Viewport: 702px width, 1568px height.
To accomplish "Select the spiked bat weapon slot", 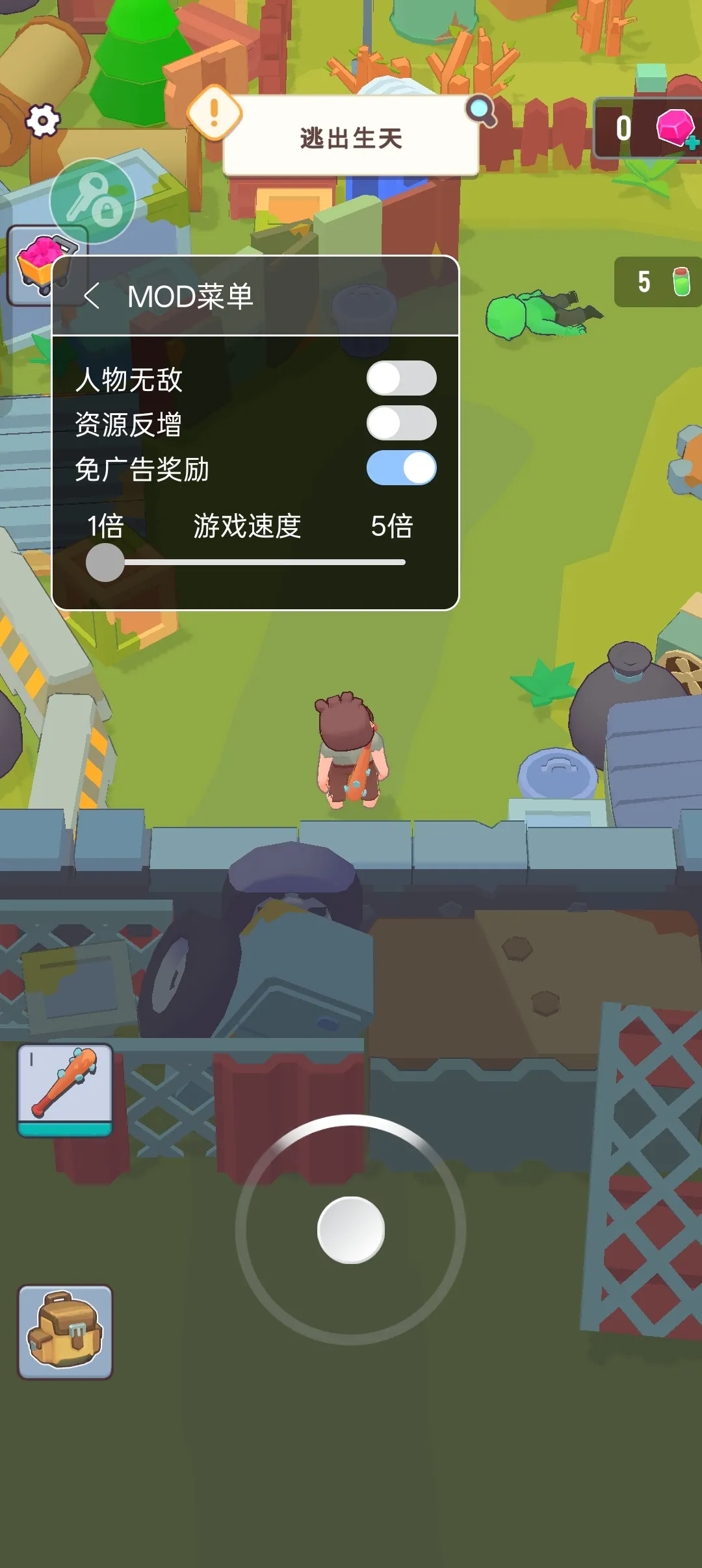I will [65, 1091].
